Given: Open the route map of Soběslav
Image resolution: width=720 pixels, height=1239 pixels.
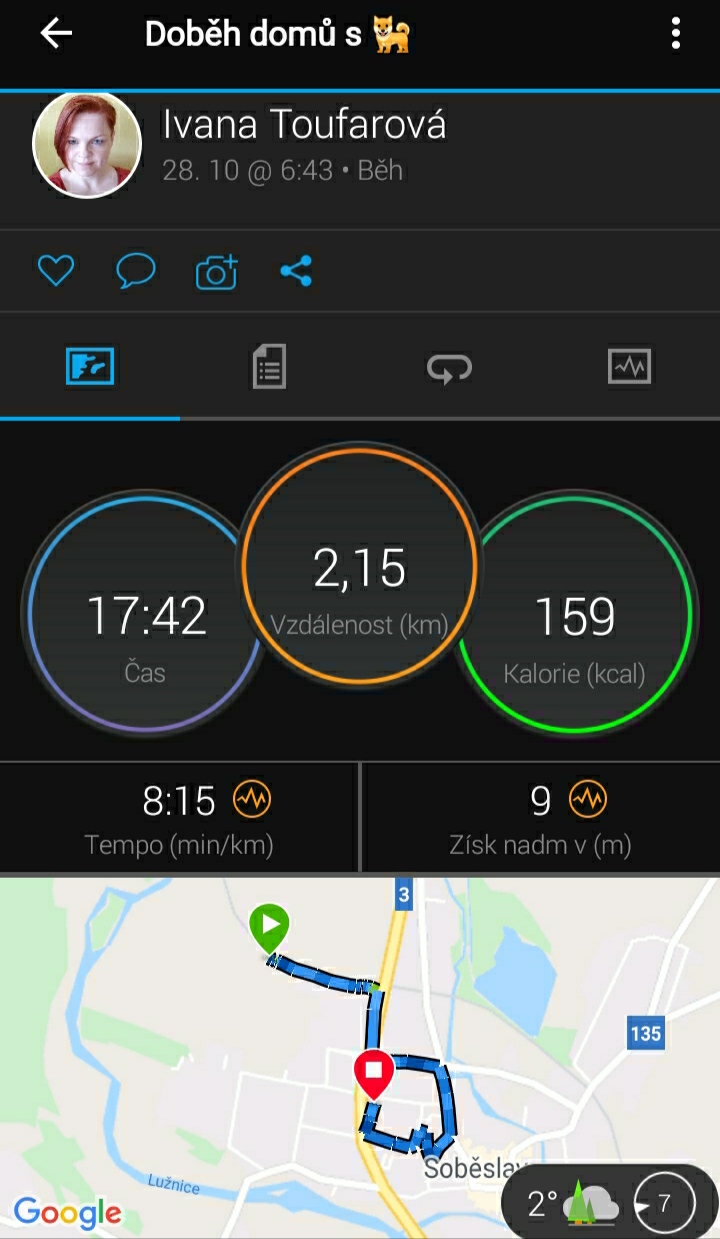Looking at the screenshot, I should click(360, 1058).
